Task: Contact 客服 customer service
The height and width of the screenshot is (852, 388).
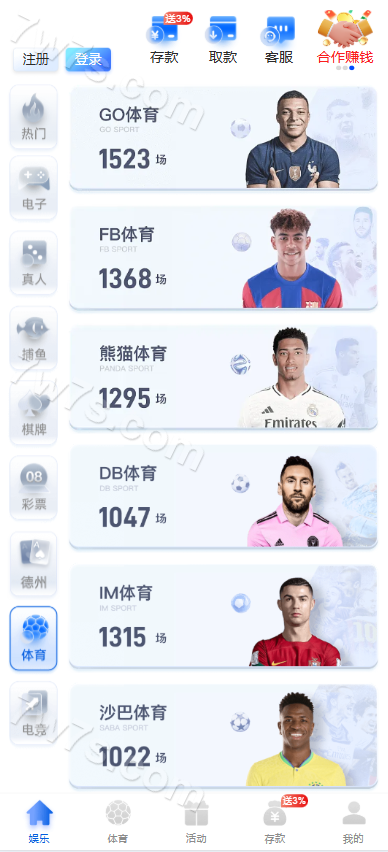Action: [279, 40]
